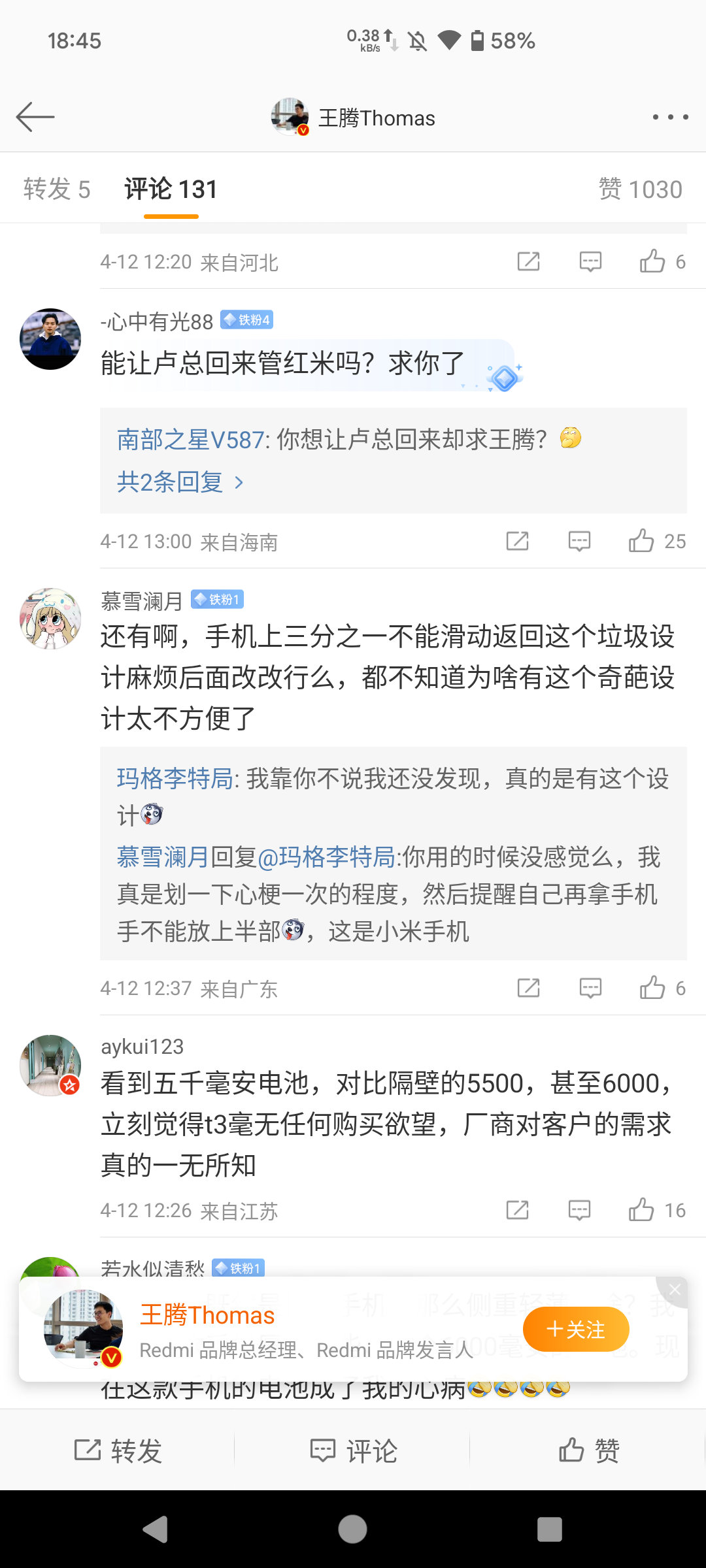Reply to 慕雪澜月's comment

[x=590, y=988]
